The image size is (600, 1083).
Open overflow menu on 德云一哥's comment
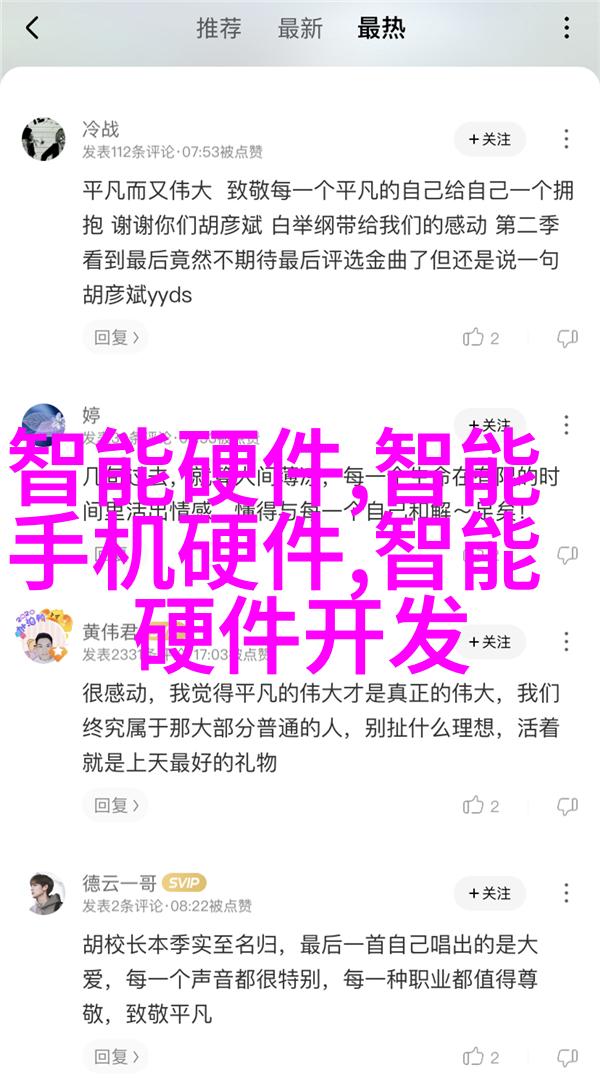coord(567,893)
